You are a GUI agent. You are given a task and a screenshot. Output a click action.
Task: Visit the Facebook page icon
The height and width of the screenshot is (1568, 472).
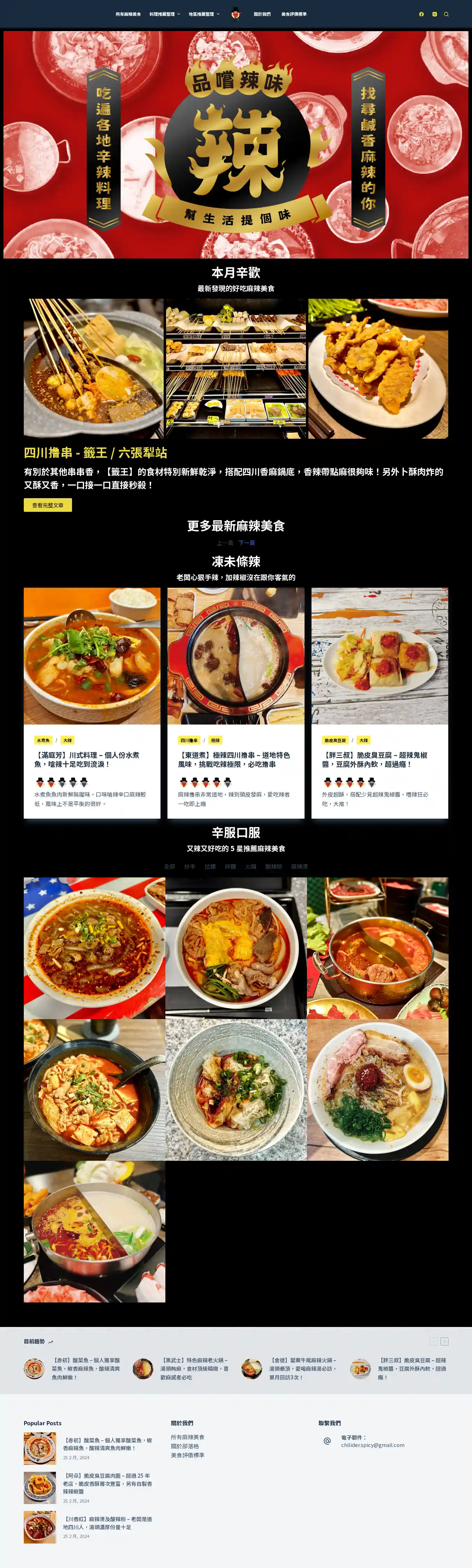(422, 14)
